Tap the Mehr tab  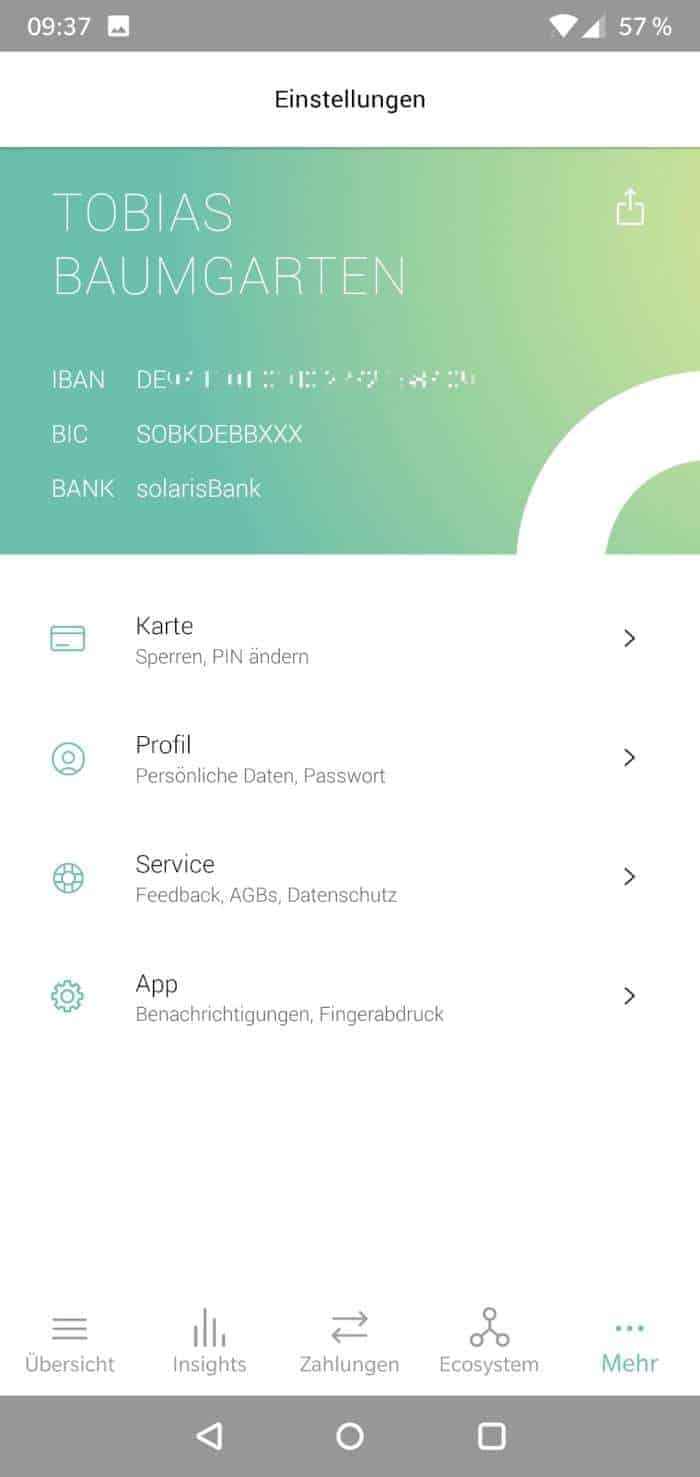[x=630, y=1343]
